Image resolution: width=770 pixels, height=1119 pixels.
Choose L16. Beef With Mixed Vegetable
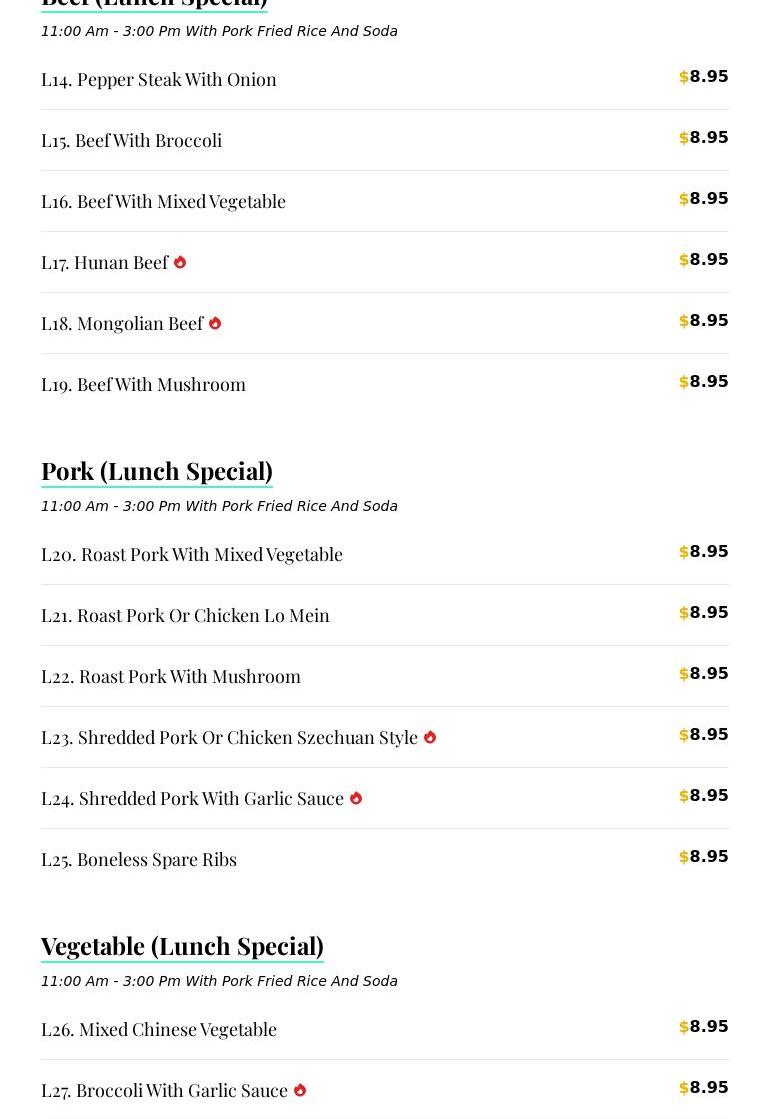[163, 201]
